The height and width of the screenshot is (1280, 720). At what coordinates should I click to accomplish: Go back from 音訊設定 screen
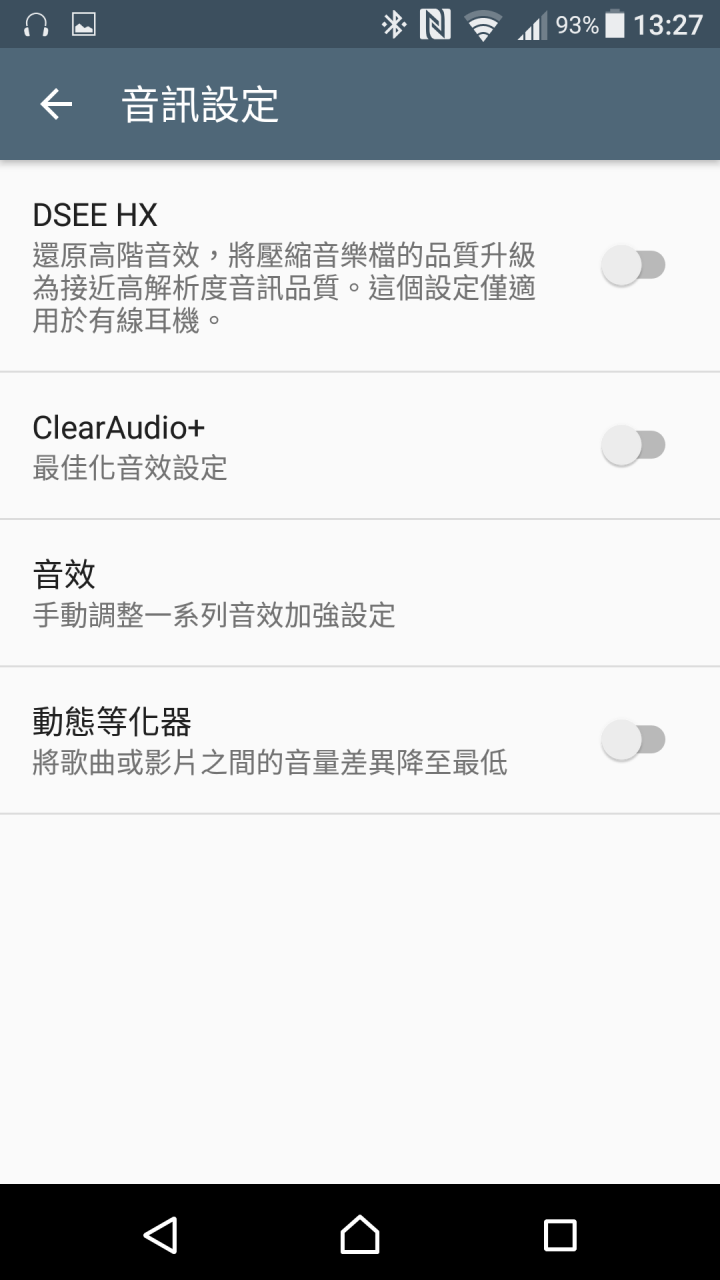(56, 104)
